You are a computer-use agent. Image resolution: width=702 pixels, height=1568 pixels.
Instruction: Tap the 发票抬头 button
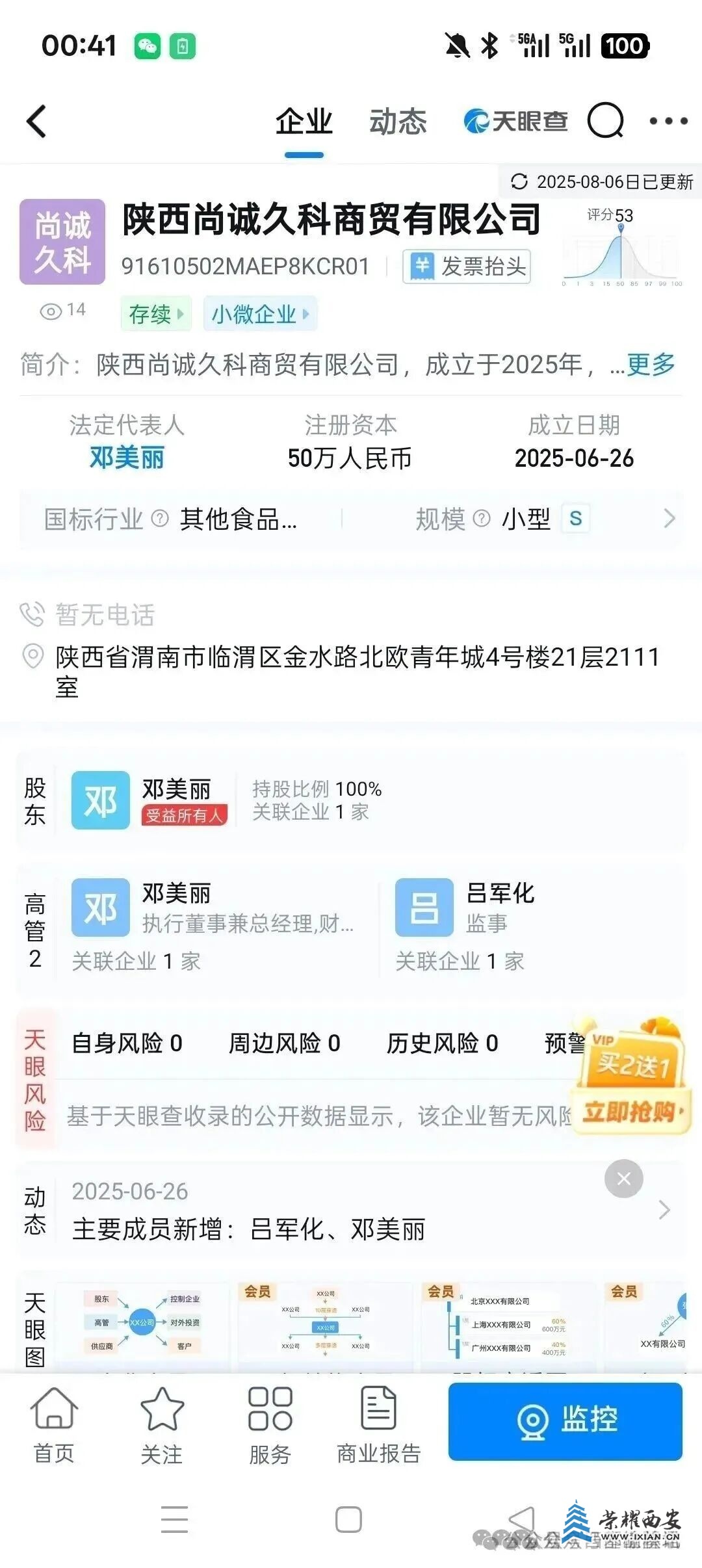click(x=467, y=267)
